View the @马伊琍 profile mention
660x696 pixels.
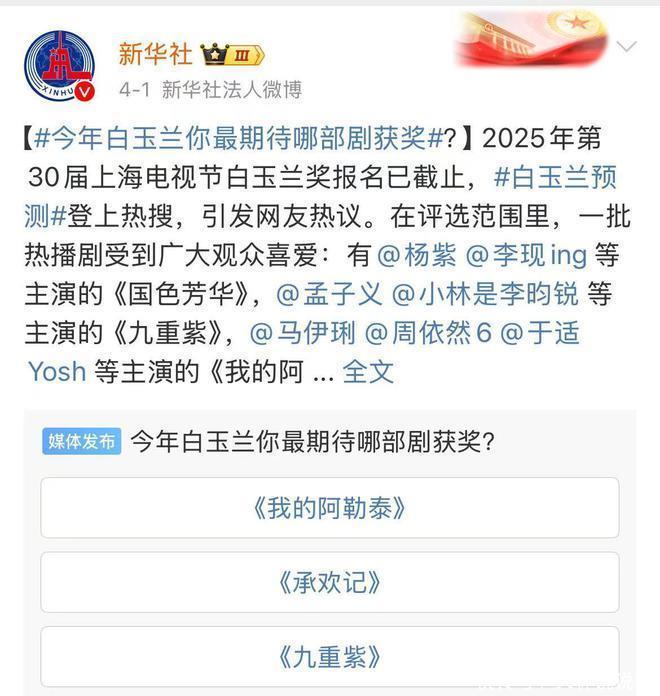[x=302, y=333]
